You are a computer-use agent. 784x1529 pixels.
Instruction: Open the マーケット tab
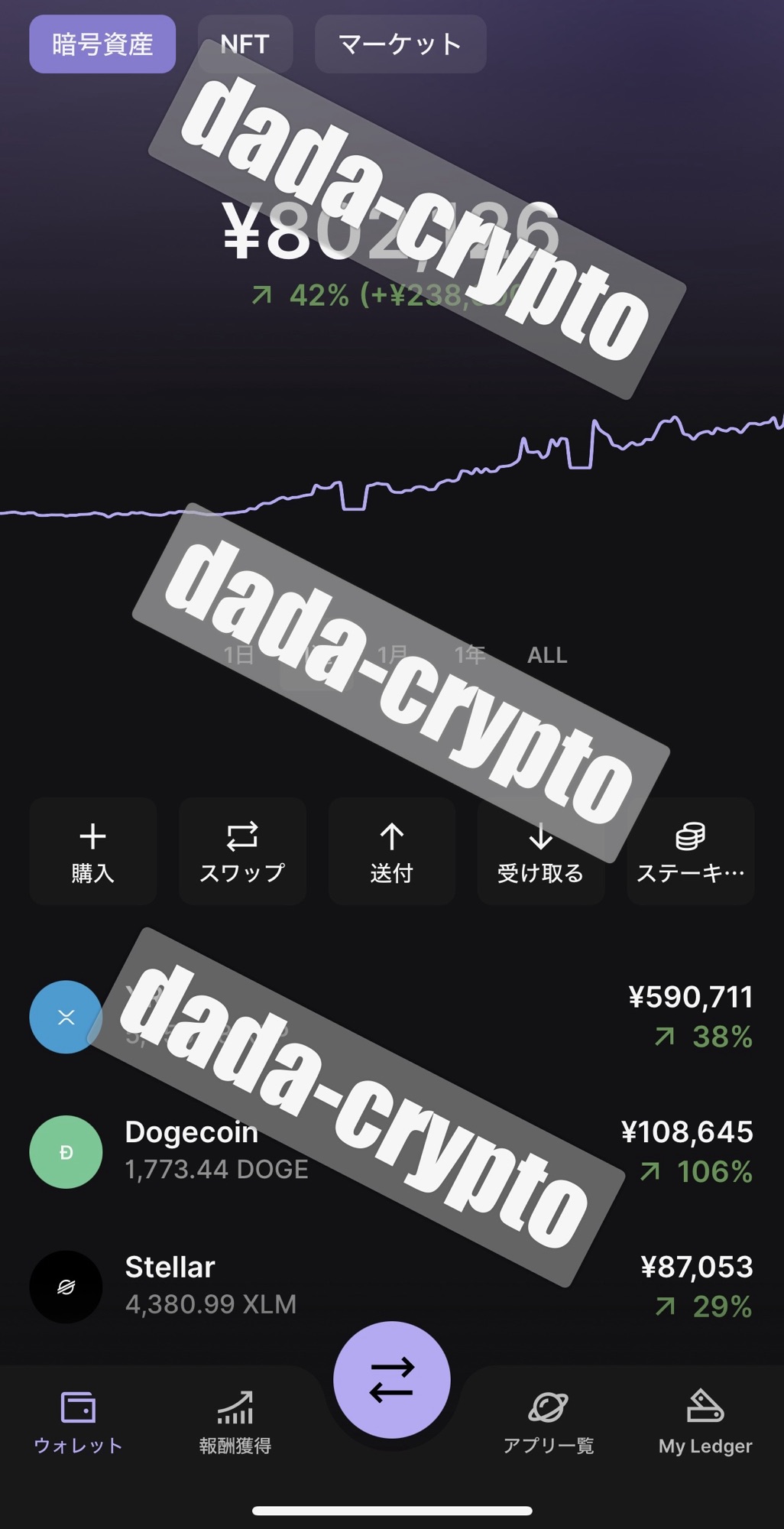(x=400, y=44)
